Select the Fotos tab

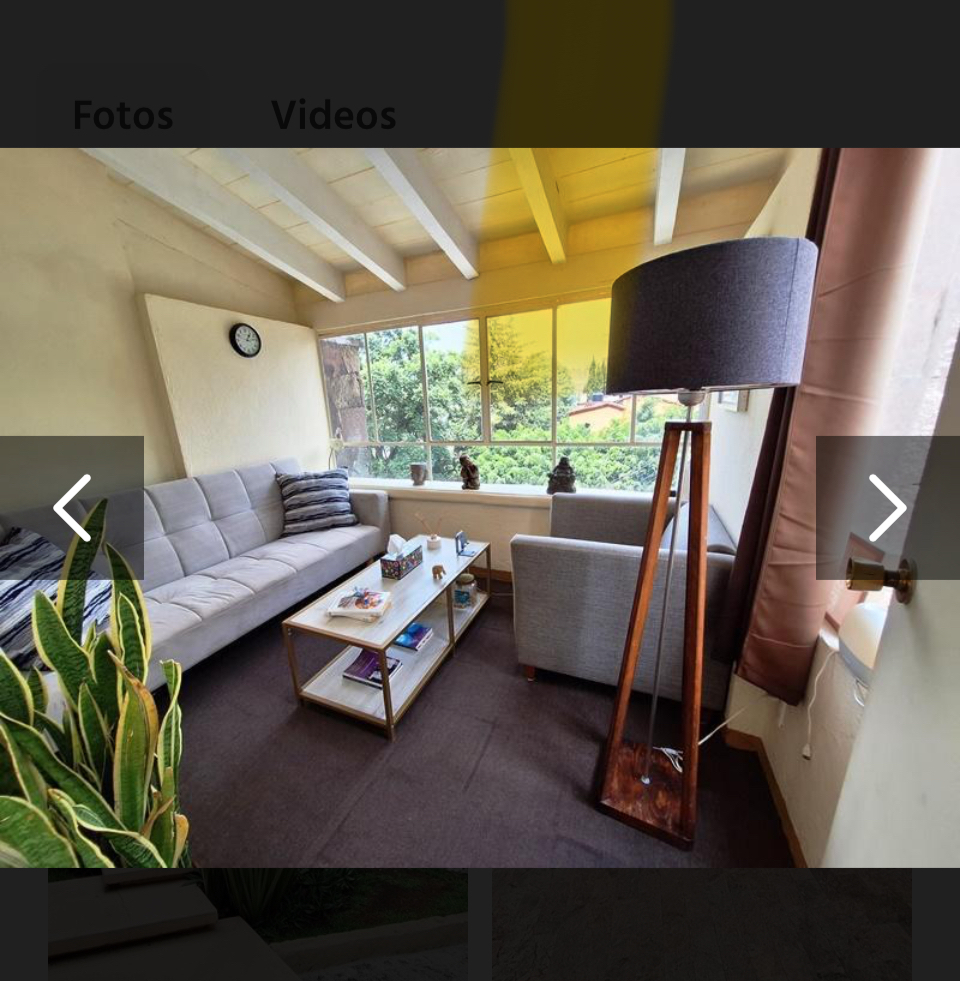tap(123, 115)
